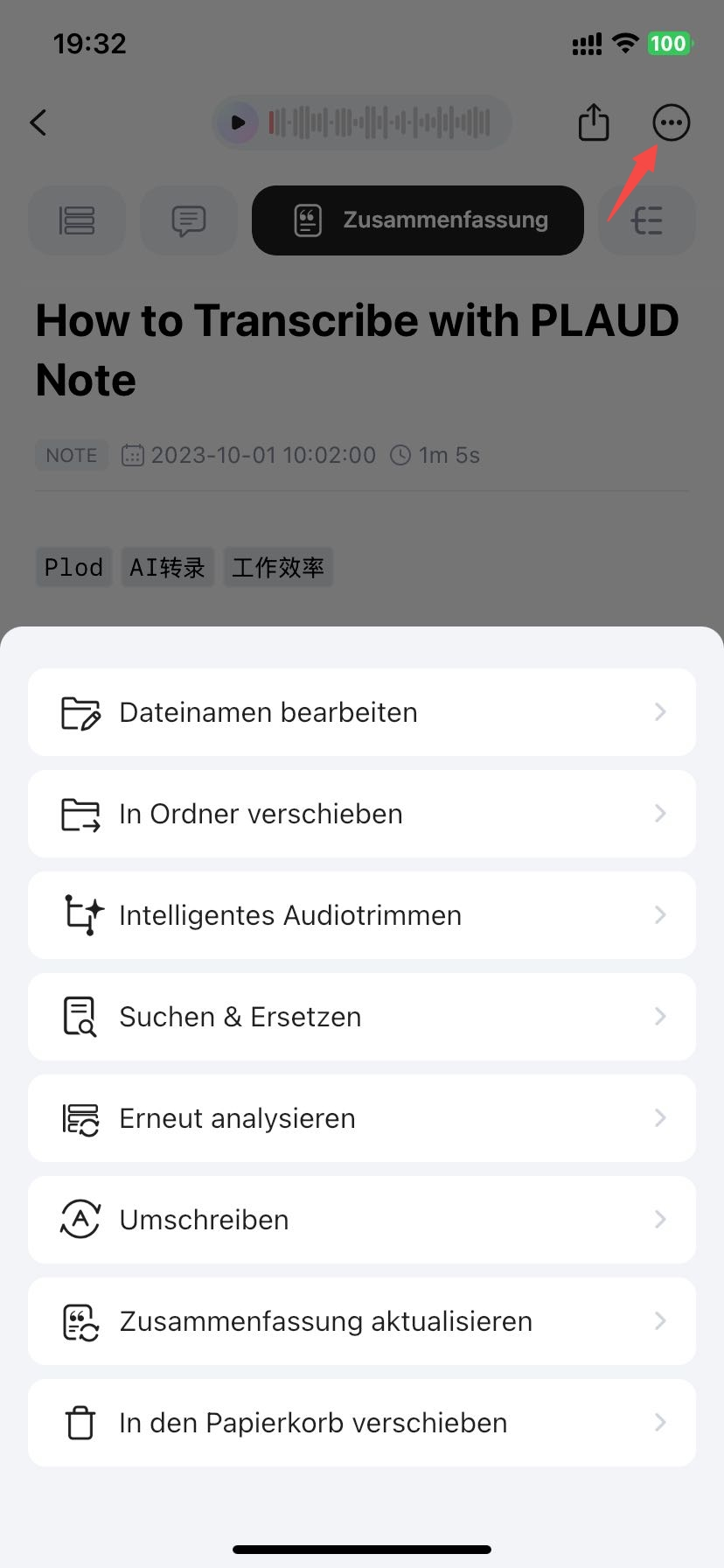Switch to the transcript lines tab
Viewport: 724px width, 1568px height.
[x=77, y=220]
